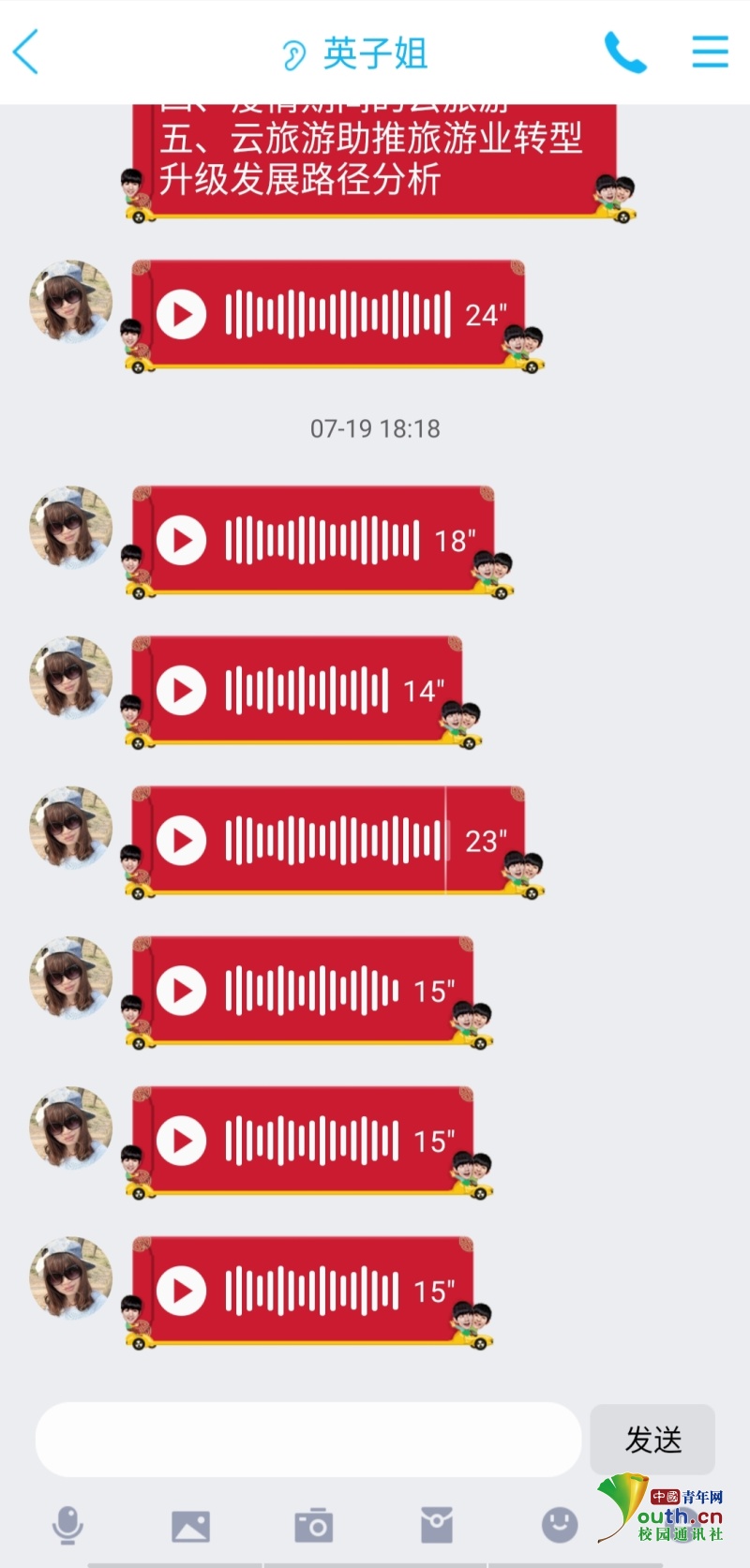The image size is (750, 1568).
Task: Start a voice call with 英子姐
Action: click(624, 52)
